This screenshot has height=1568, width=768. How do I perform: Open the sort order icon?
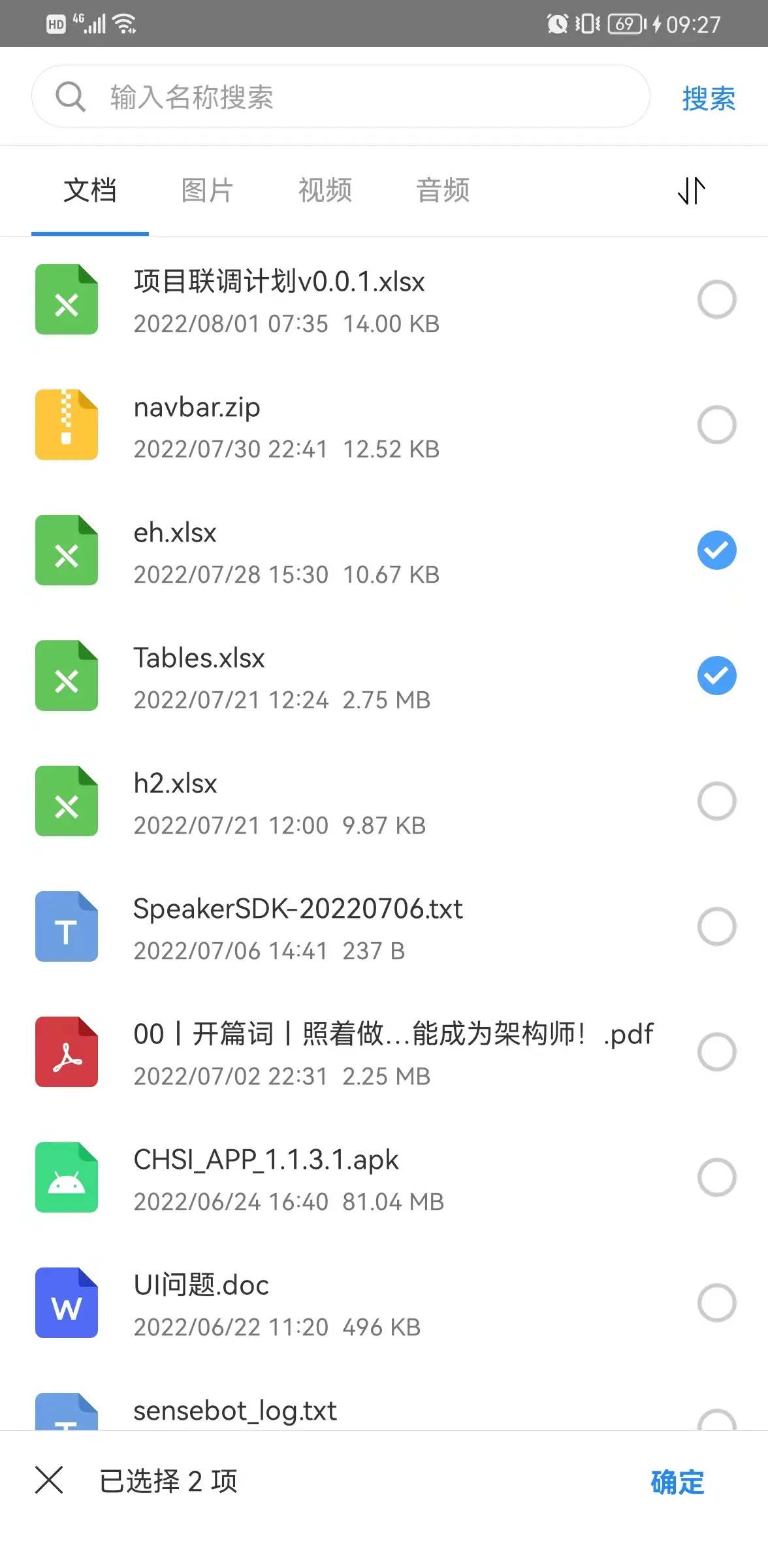click(x=691, y=191)
